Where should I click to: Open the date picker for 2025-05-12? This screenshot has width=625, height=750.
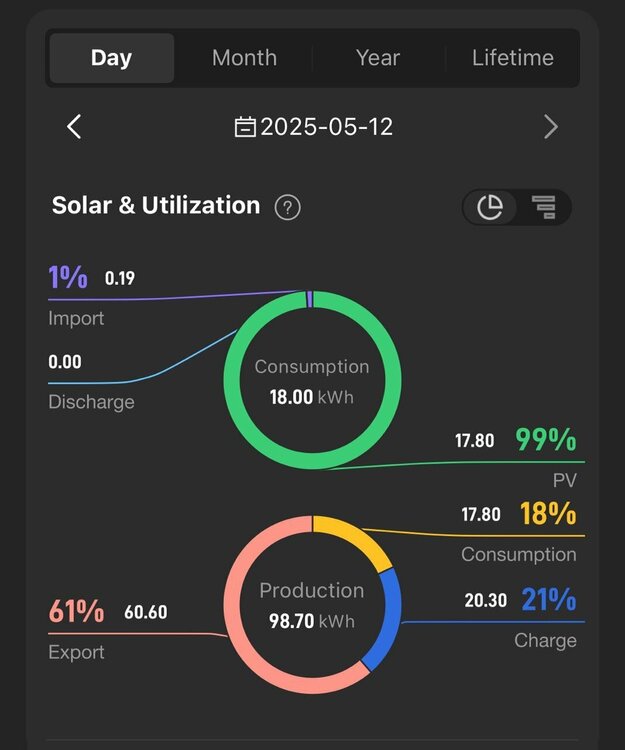(x=313, y=127)
